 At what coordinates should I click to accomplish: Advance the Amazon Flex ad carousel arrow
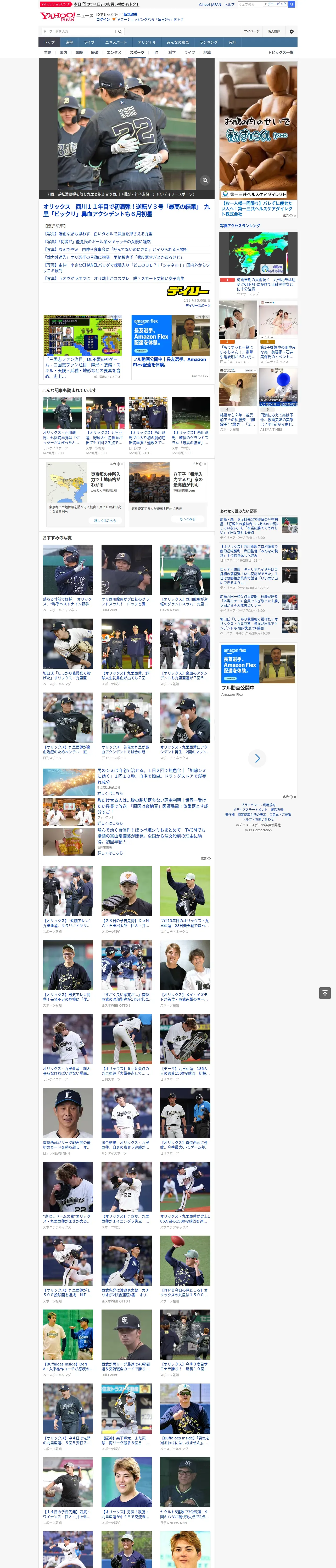[x=257, y=758]
